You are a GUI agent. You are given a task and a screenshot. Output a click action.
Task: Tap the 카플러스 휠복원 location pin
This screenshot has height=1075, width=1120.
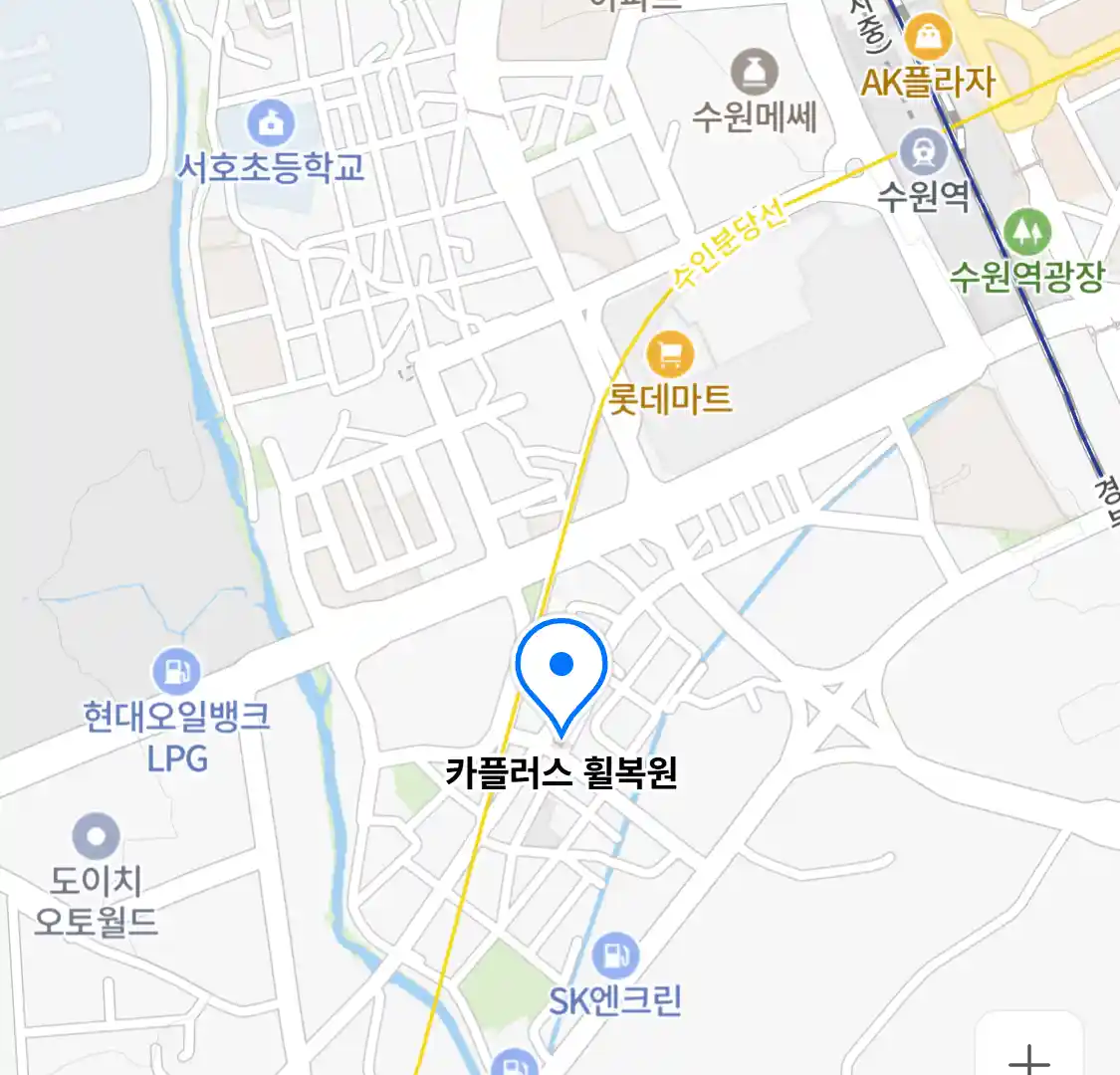click(561, 670)
